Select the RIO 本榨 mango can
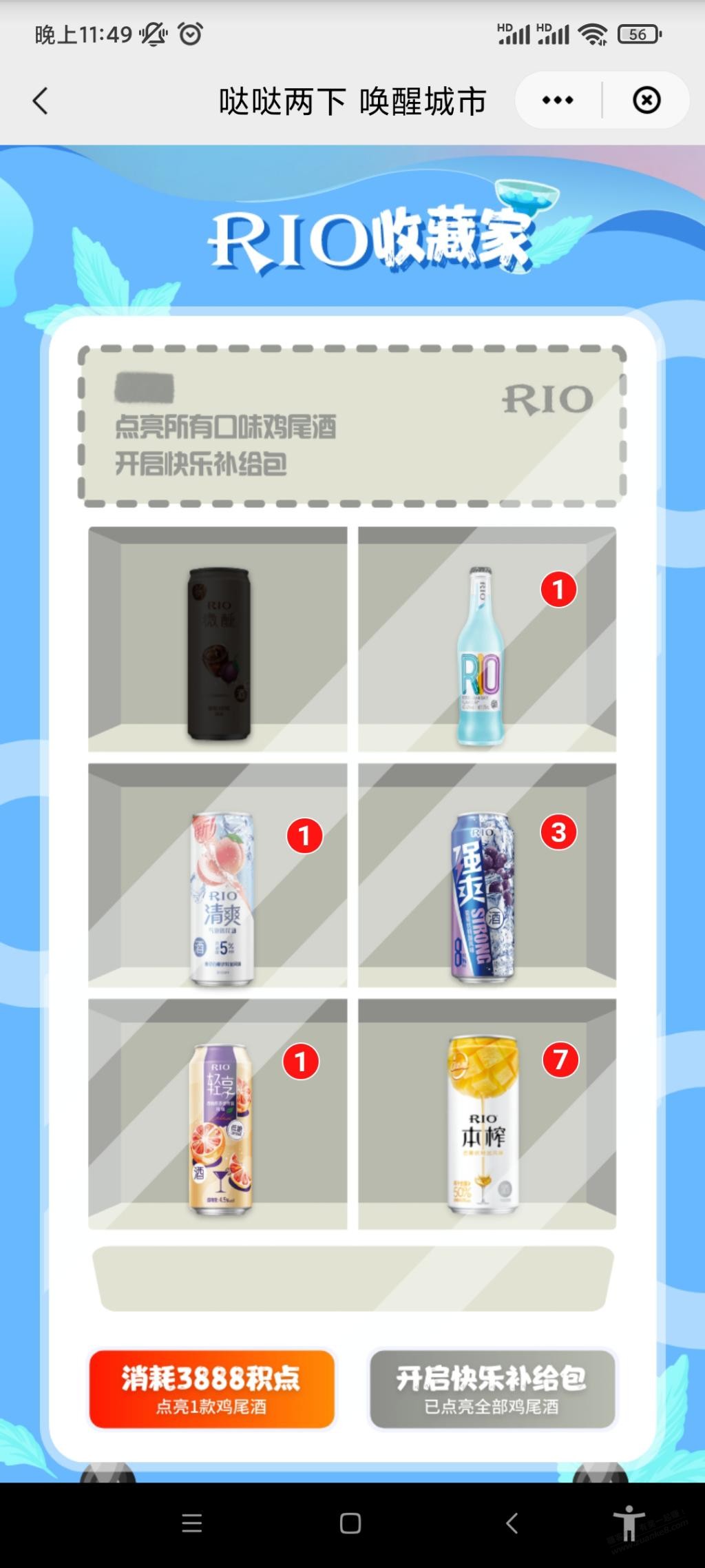The image size is (705, 1568). click(x=483, y=1124)
